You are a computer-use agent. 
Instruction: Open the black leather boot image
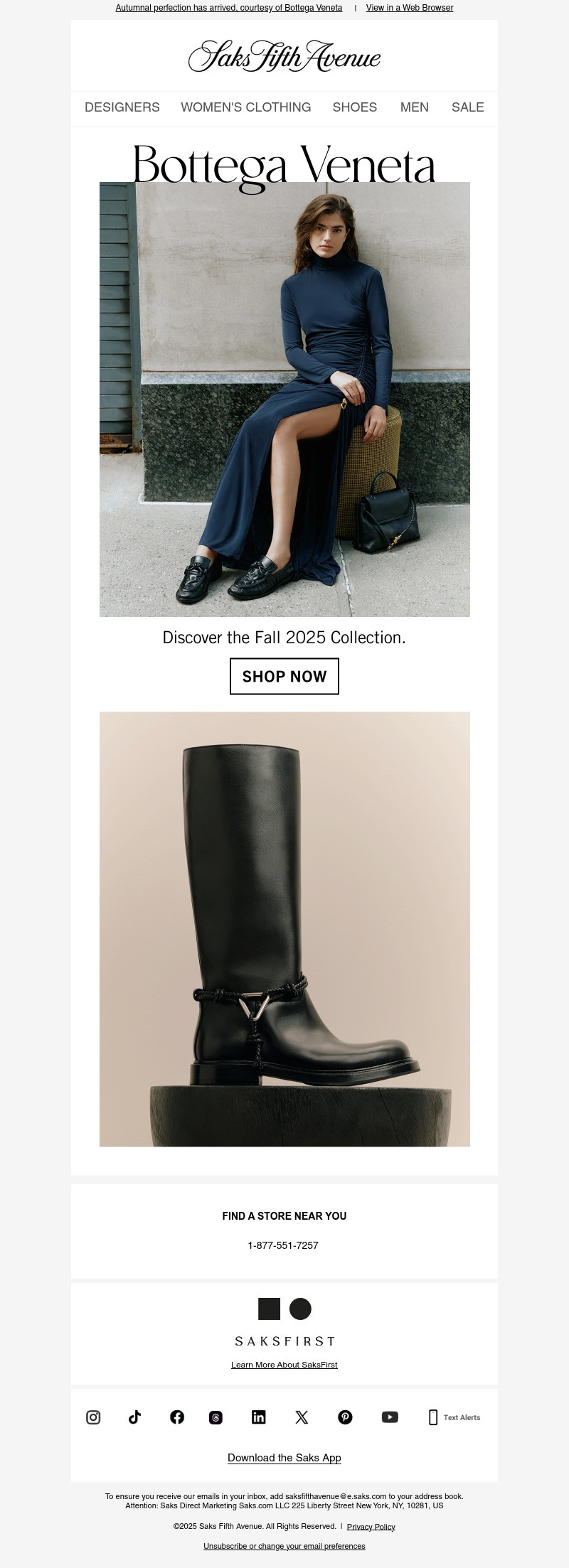click(x=284, y=929)
